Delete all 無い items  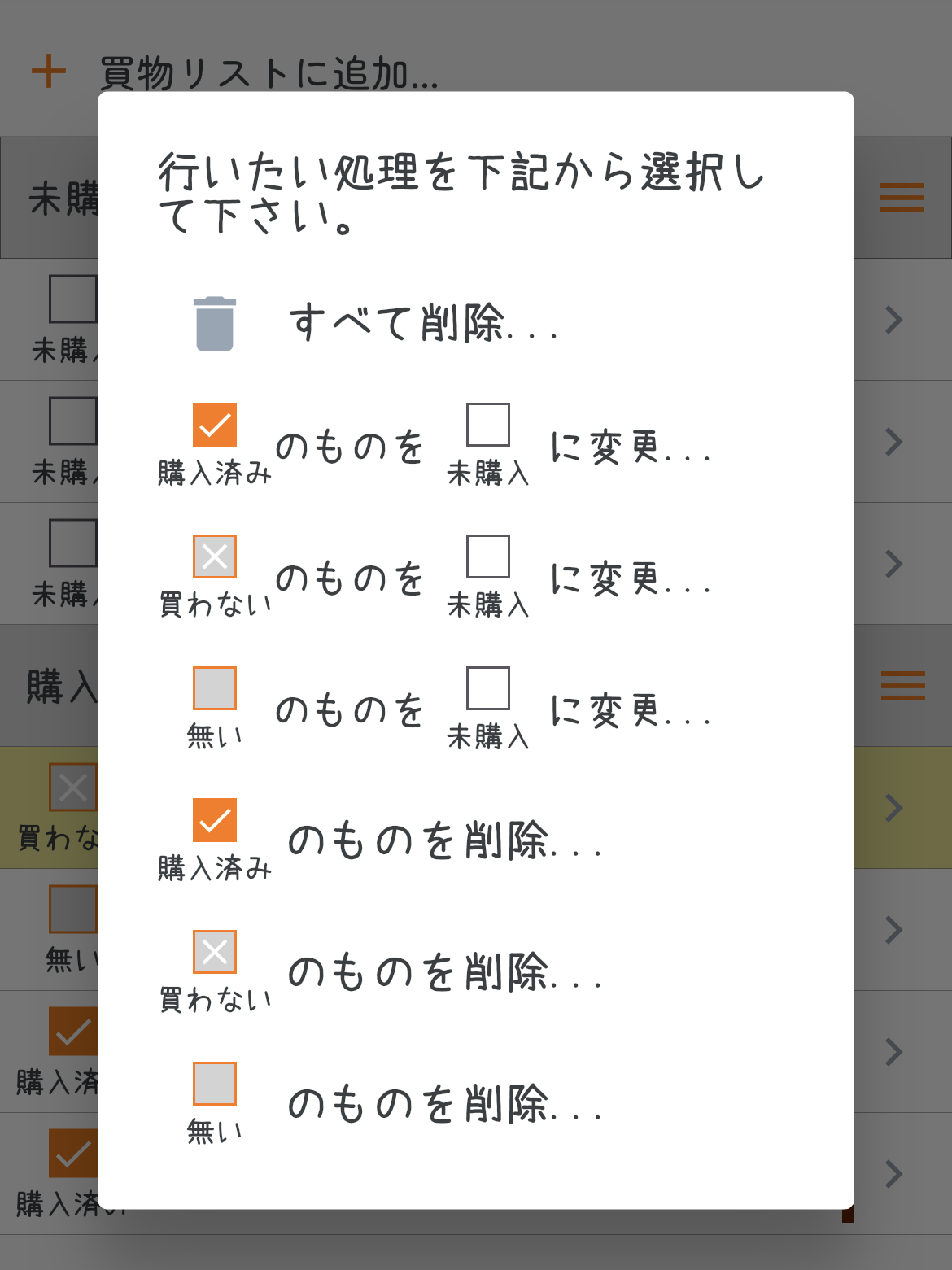pyautogui.click(x=443, y=1105)
